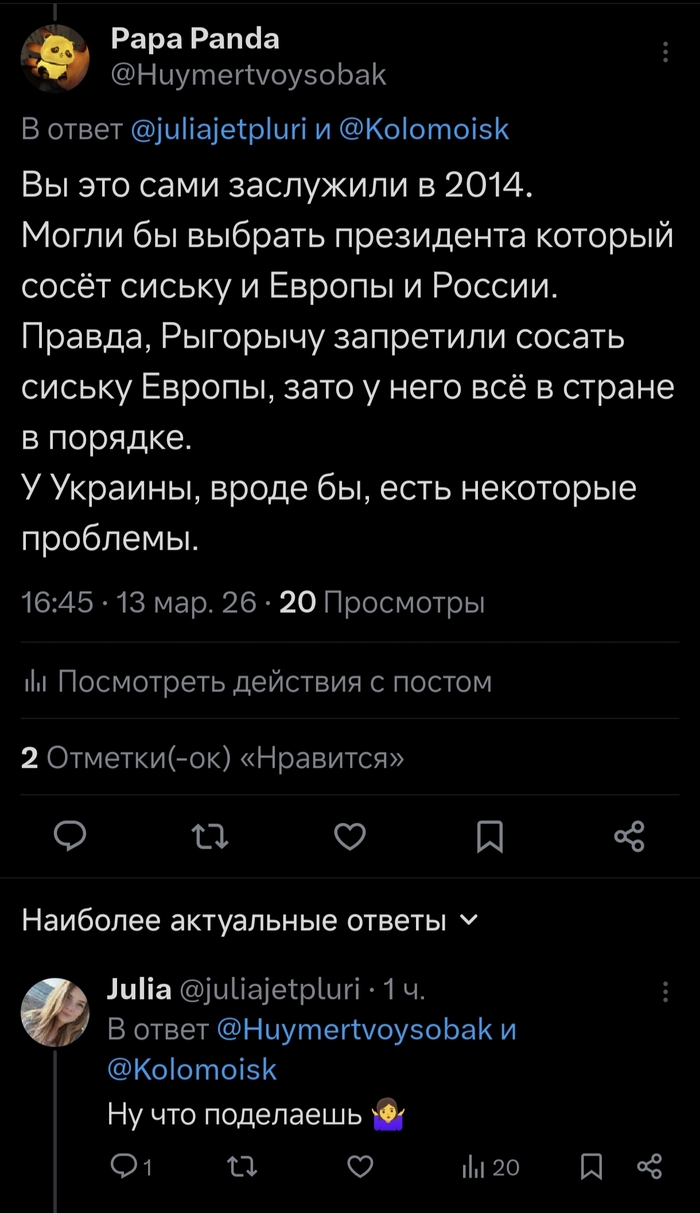Repost Papa Panda's post
Screen dimensions: 700x1213
[x=209, y=835]
